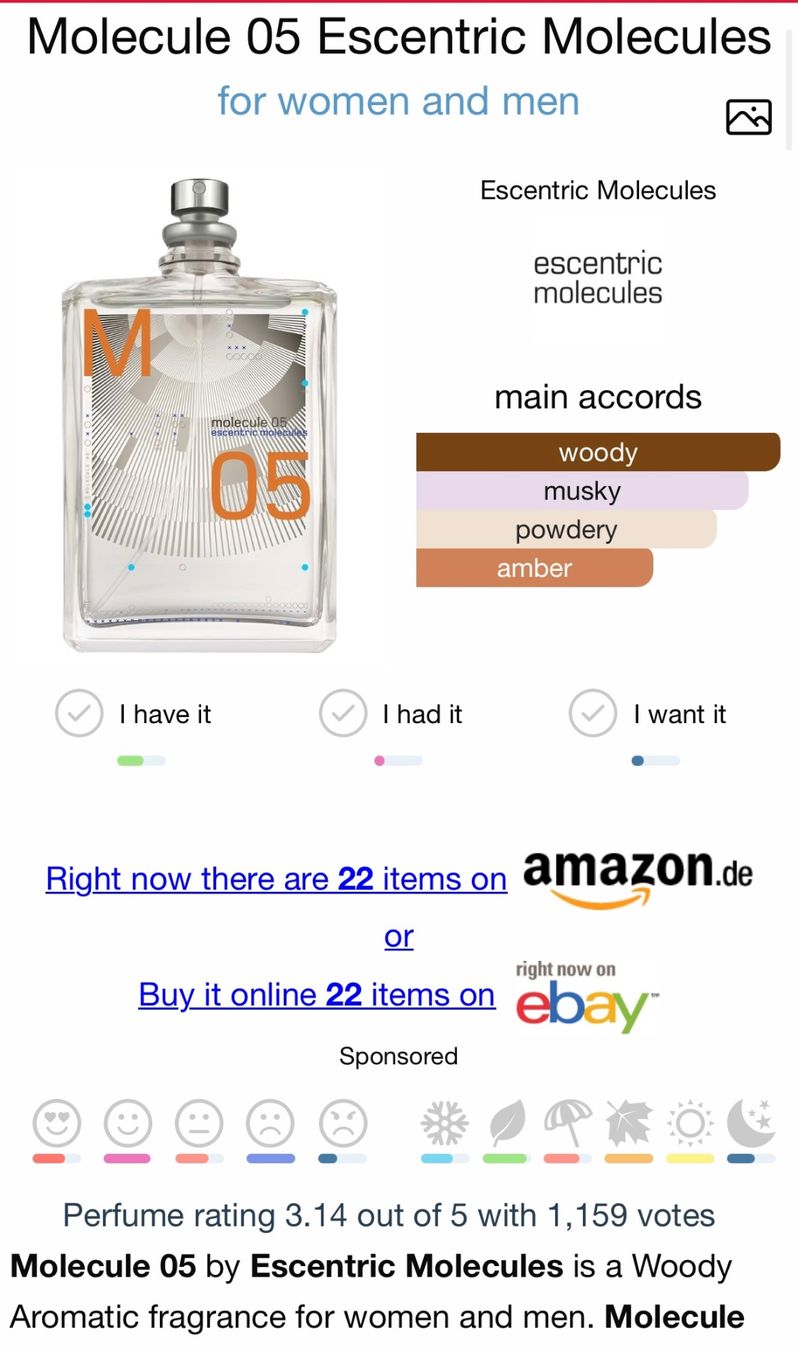This screenshot has width=798, height=1350.
Task: Open the photo gallery icon
Action: click(x=748, y=117)
